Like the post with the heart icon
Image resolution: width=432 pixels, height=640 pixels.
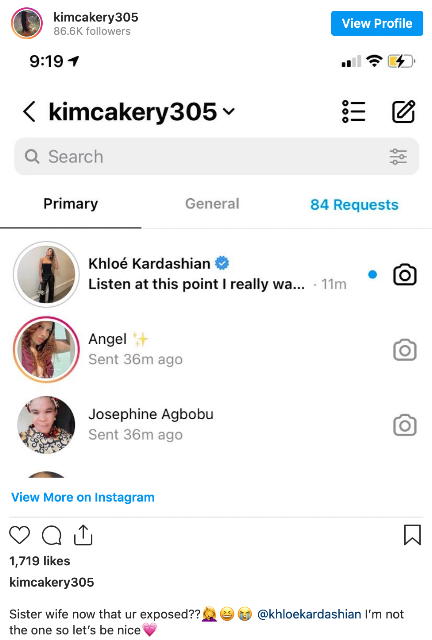click(x=20, y=535)
